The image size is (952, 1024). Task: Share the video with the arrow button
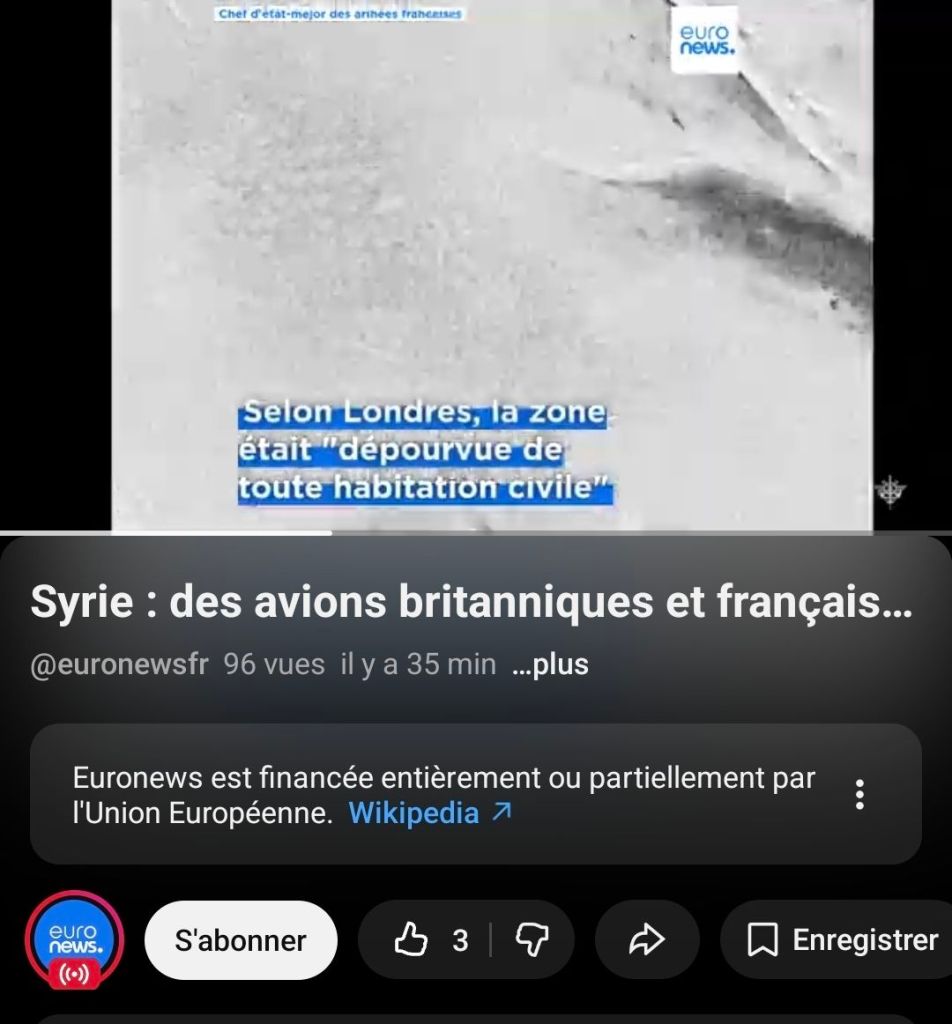647,940
